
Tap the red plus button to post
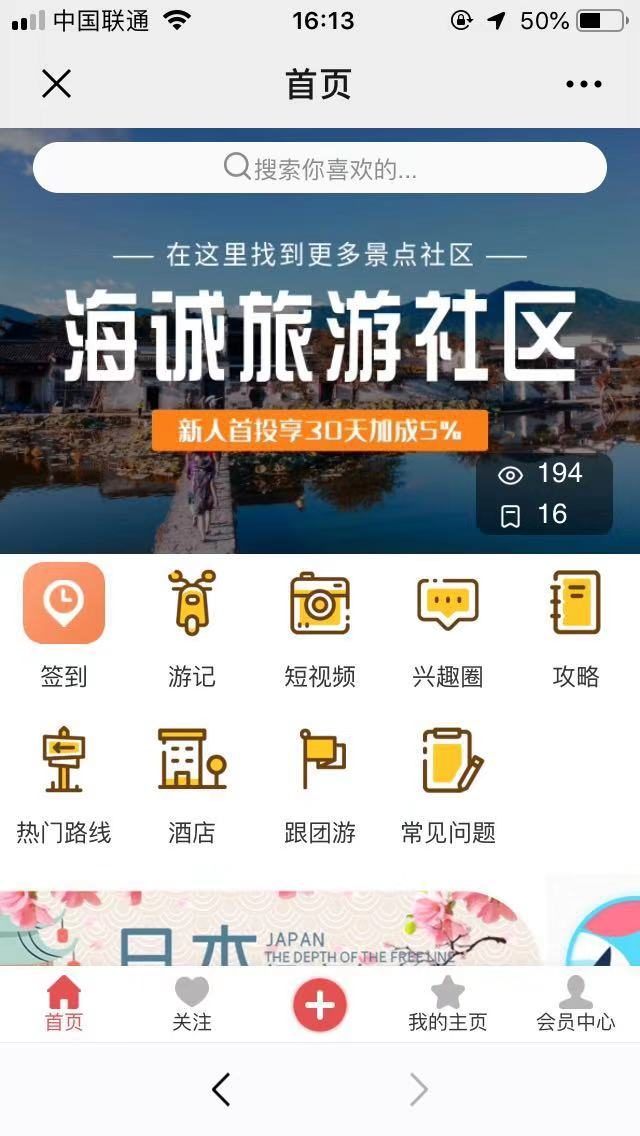tap(320, 1004)
